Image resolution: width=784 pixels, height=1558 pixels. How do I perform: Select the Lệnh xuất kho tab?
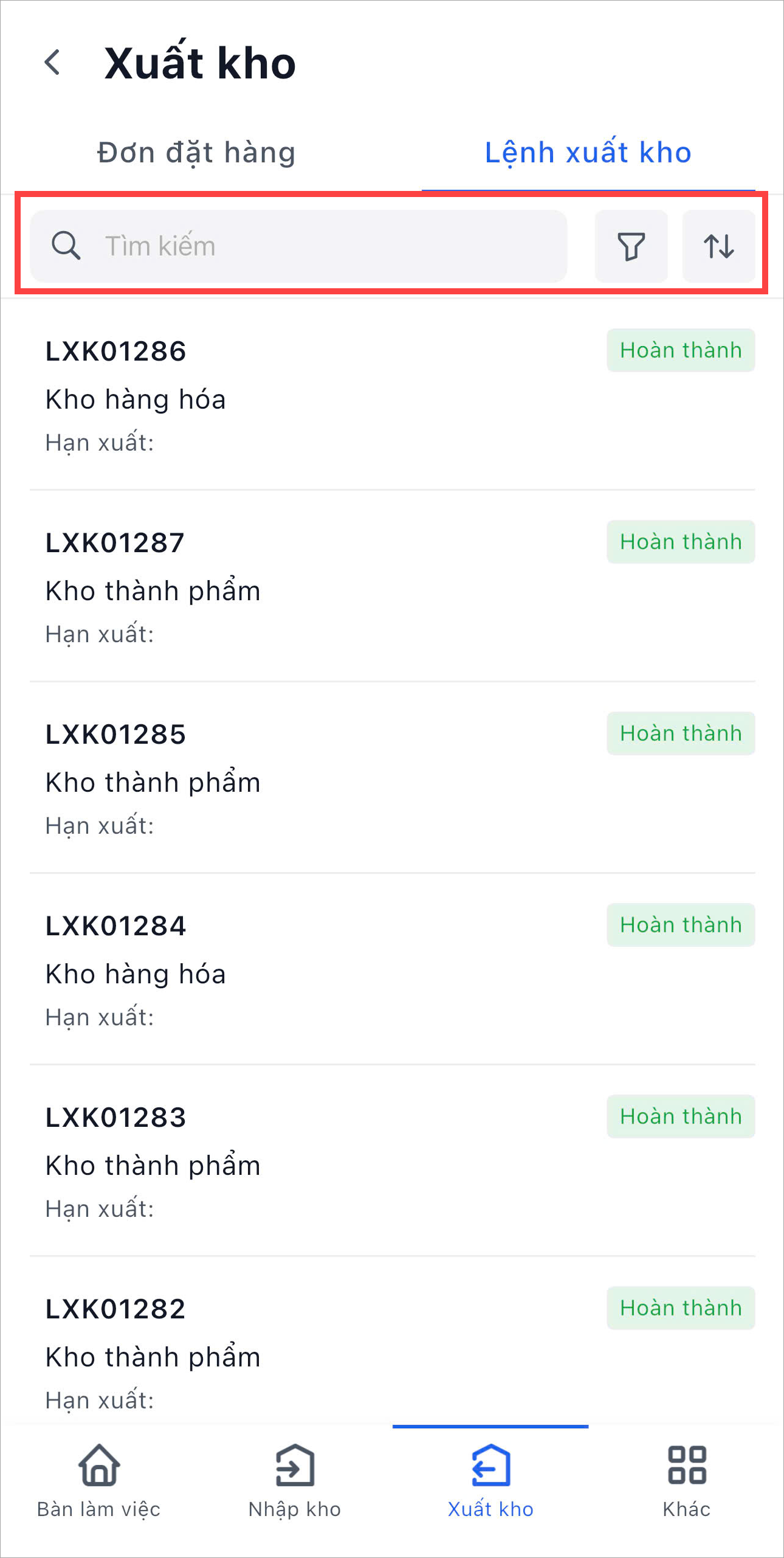588,153
